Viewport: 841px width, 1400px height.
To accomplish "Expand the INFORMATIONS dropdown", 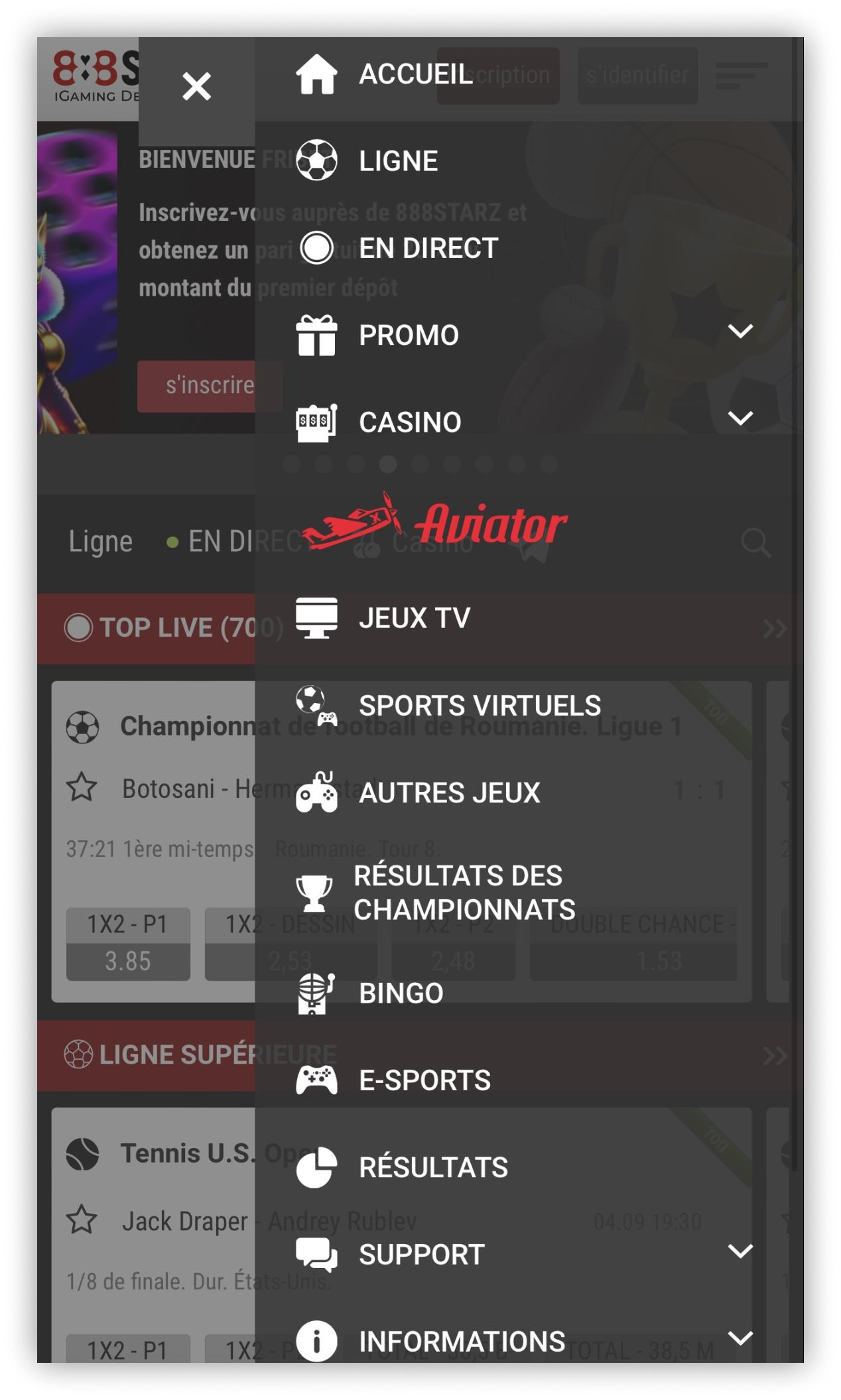I will coord(741,1339).
